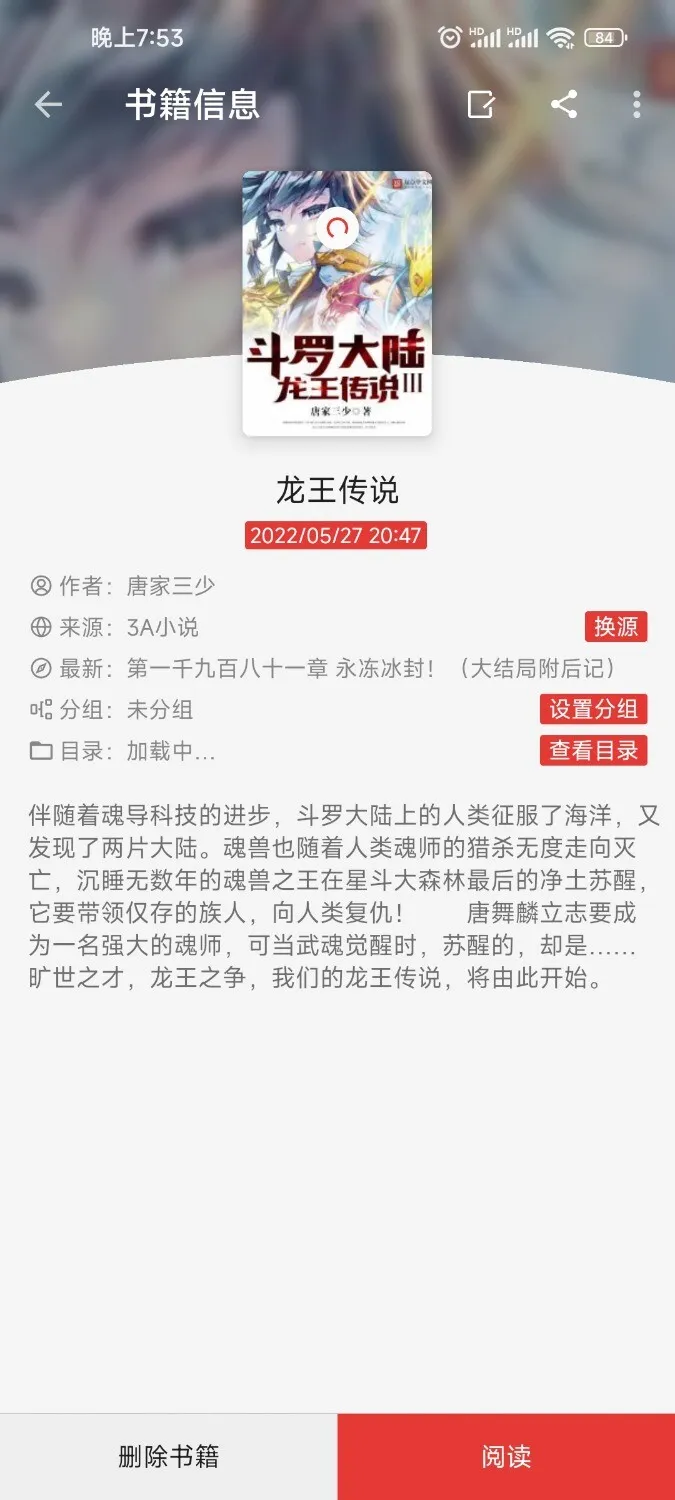Tap 阅读 to start reading

click(506, 1456)
